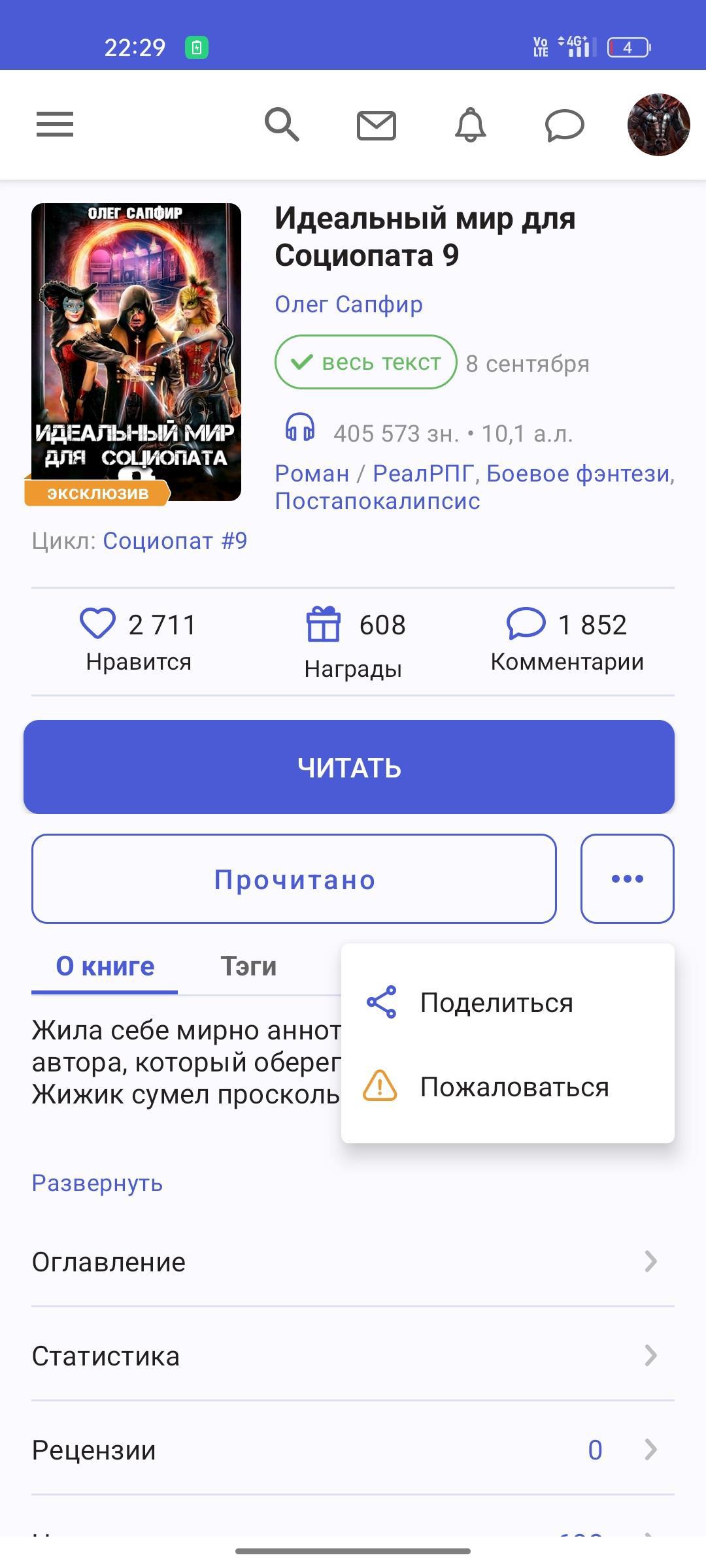Open the mail messages icon
This screenshot has height=1568, width=706.
click(x=377, y=125)
